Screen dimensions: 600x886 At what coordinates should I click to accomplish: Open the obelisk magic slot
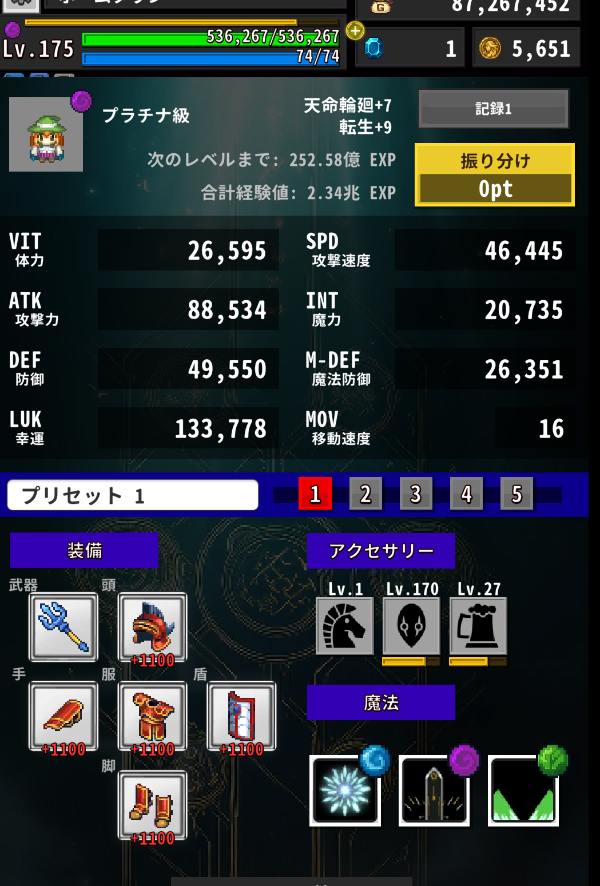(x=434, y=790)
